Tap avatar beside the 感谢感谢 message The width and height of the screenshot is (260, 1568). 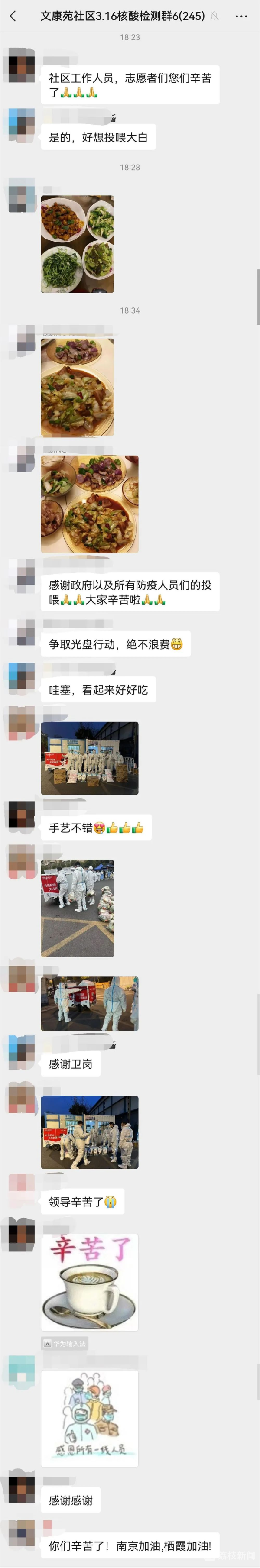pos(21,1489)
